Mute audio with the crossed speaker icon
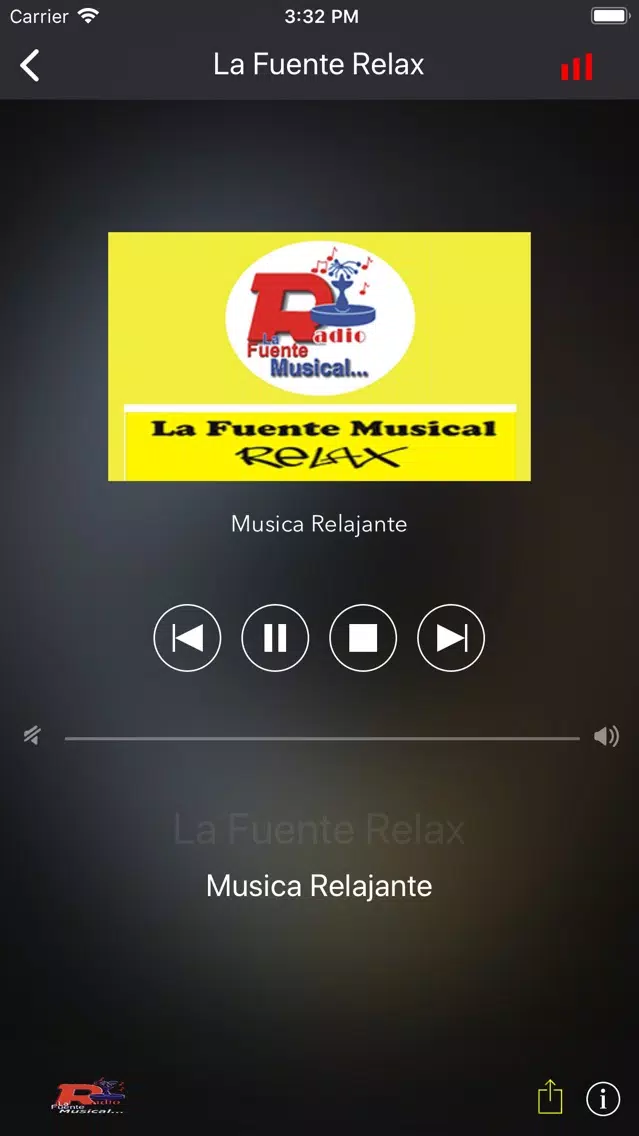Viewport: 639px width, 1136px height. (x=32, y=737)
